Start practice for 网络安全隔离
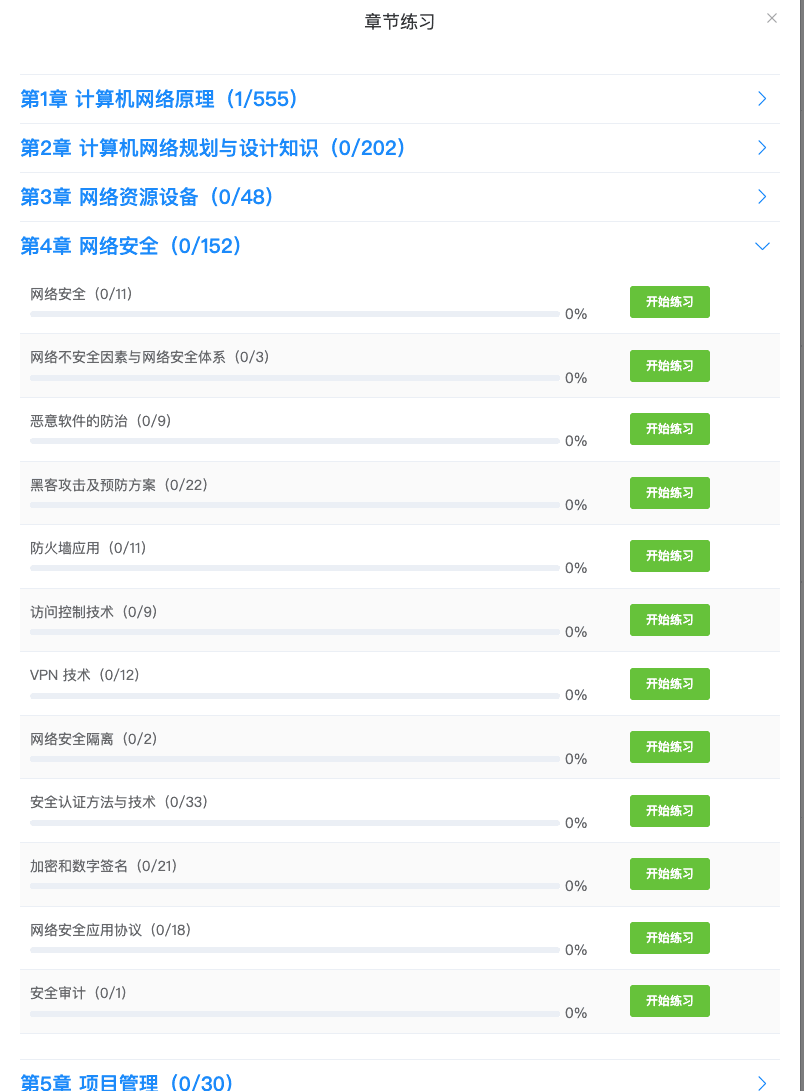The image size is (804, 1091). 669,747
